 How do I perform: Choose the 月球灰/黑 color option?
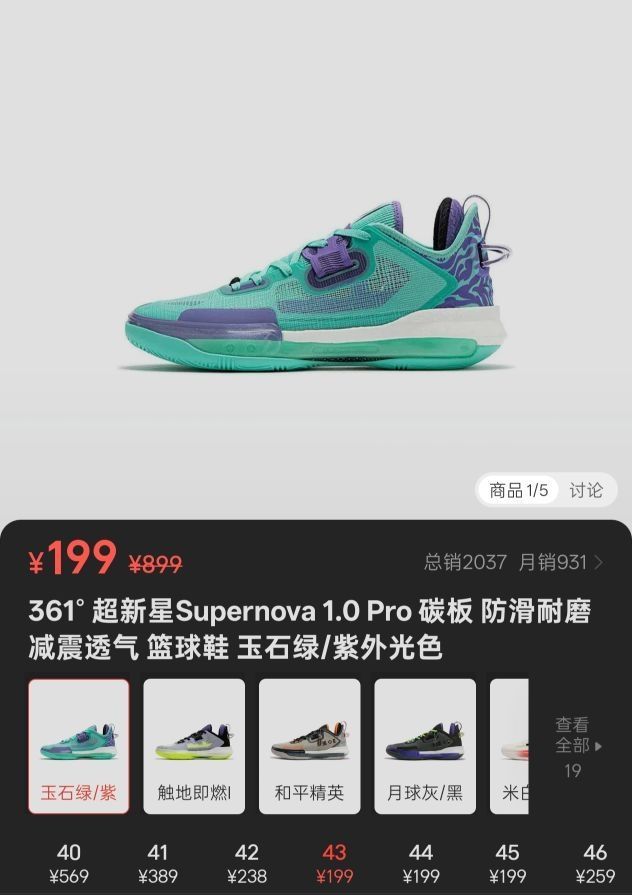pyautogui.click(x=425, y=746)
